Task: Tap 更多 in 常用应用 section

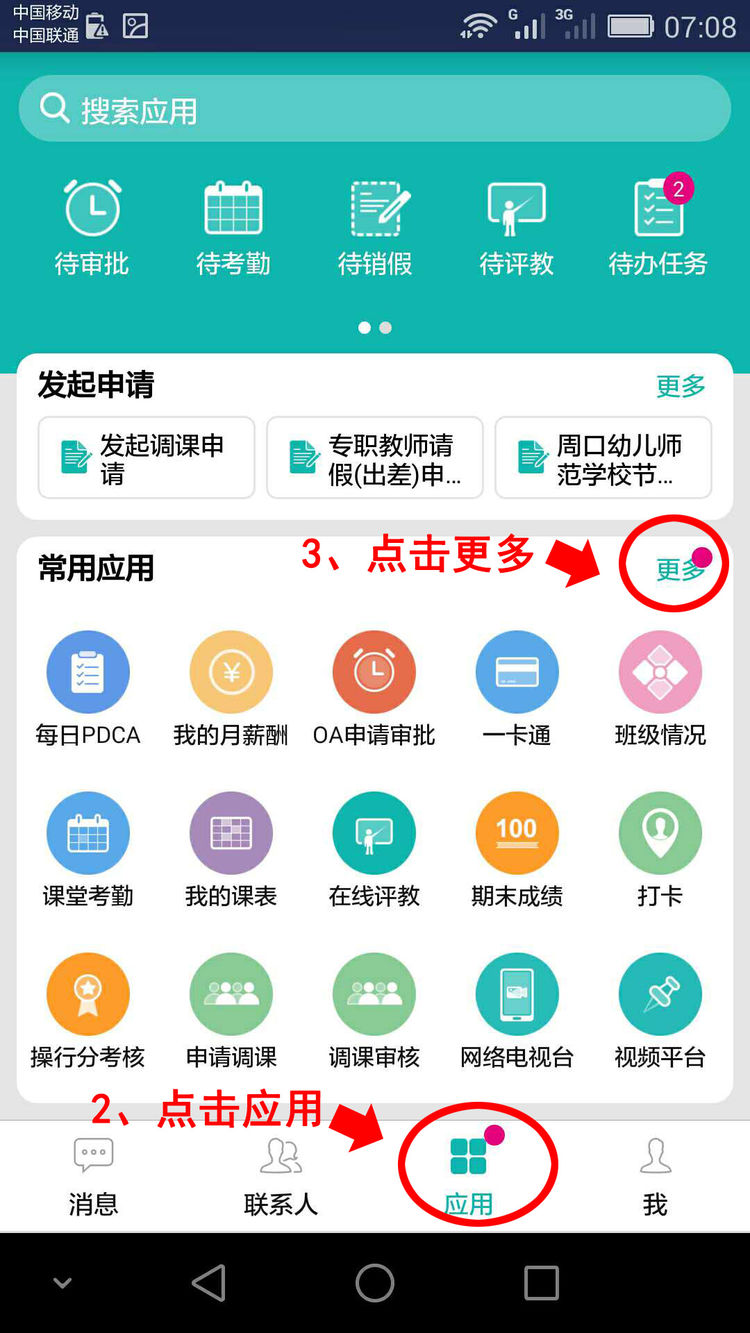Action: point(680,569)
